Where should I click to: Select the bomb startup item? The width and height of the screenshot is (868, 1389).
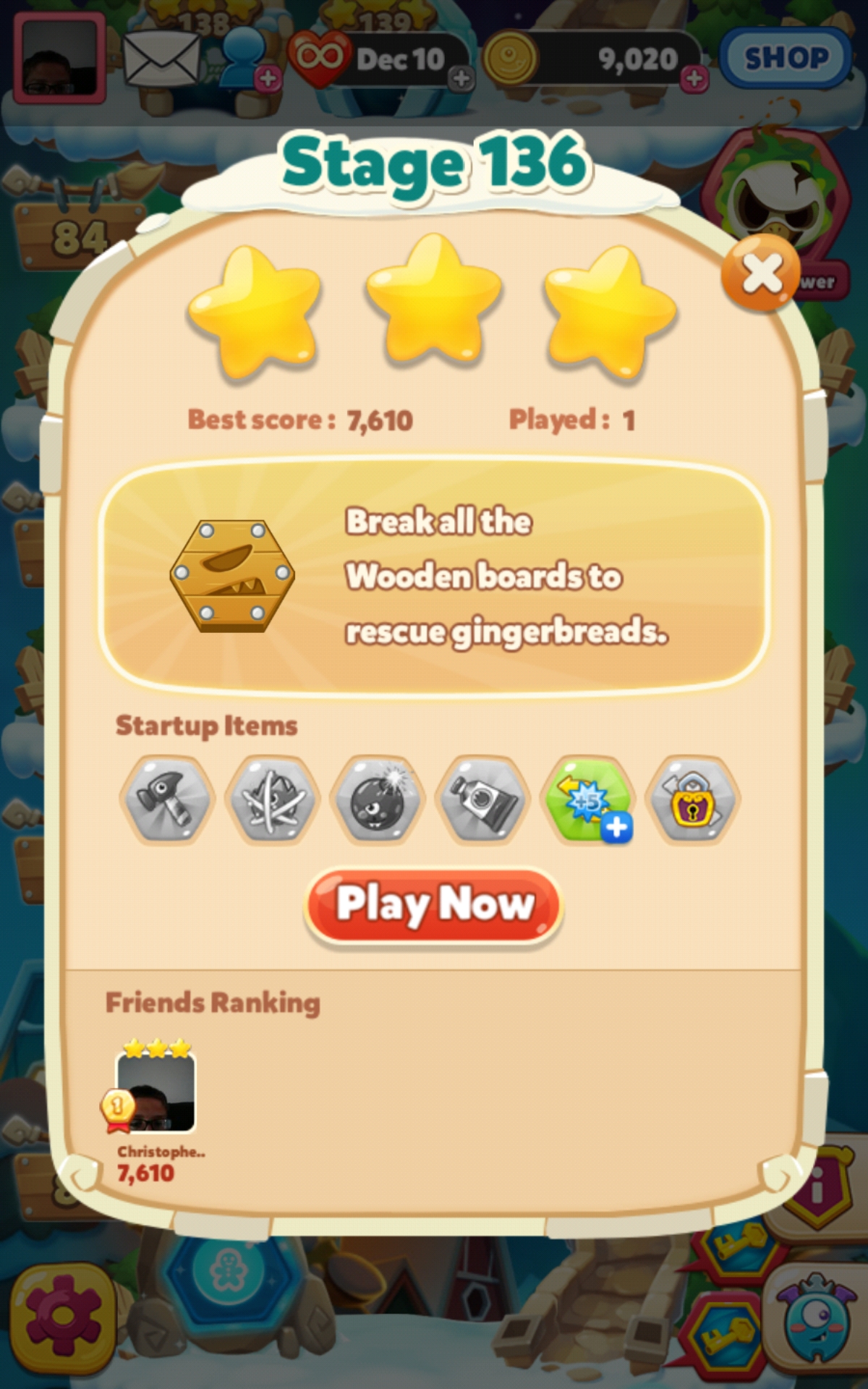377,799
